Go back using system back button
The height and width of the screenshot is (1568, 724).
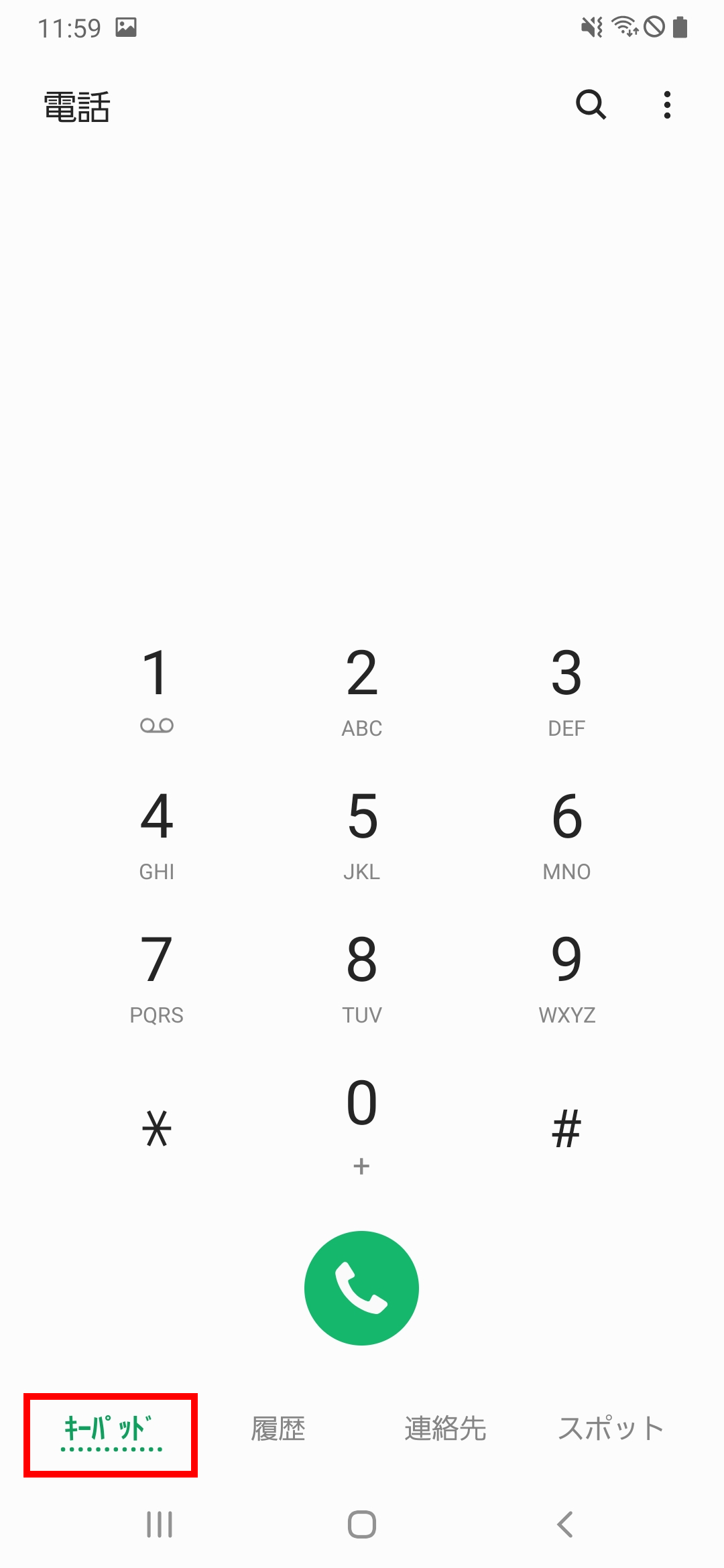[x=565, y=1524]
